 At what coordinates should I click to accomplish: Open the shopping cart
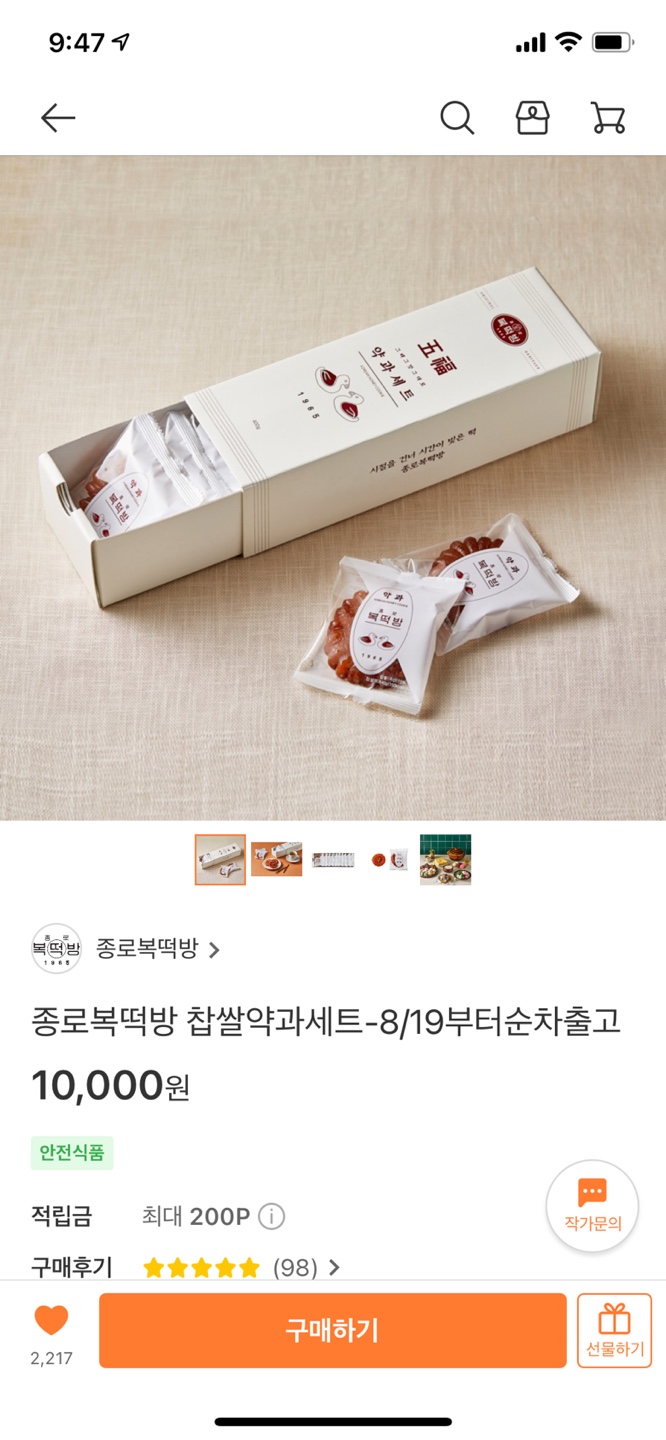click(x=608, y=118)
